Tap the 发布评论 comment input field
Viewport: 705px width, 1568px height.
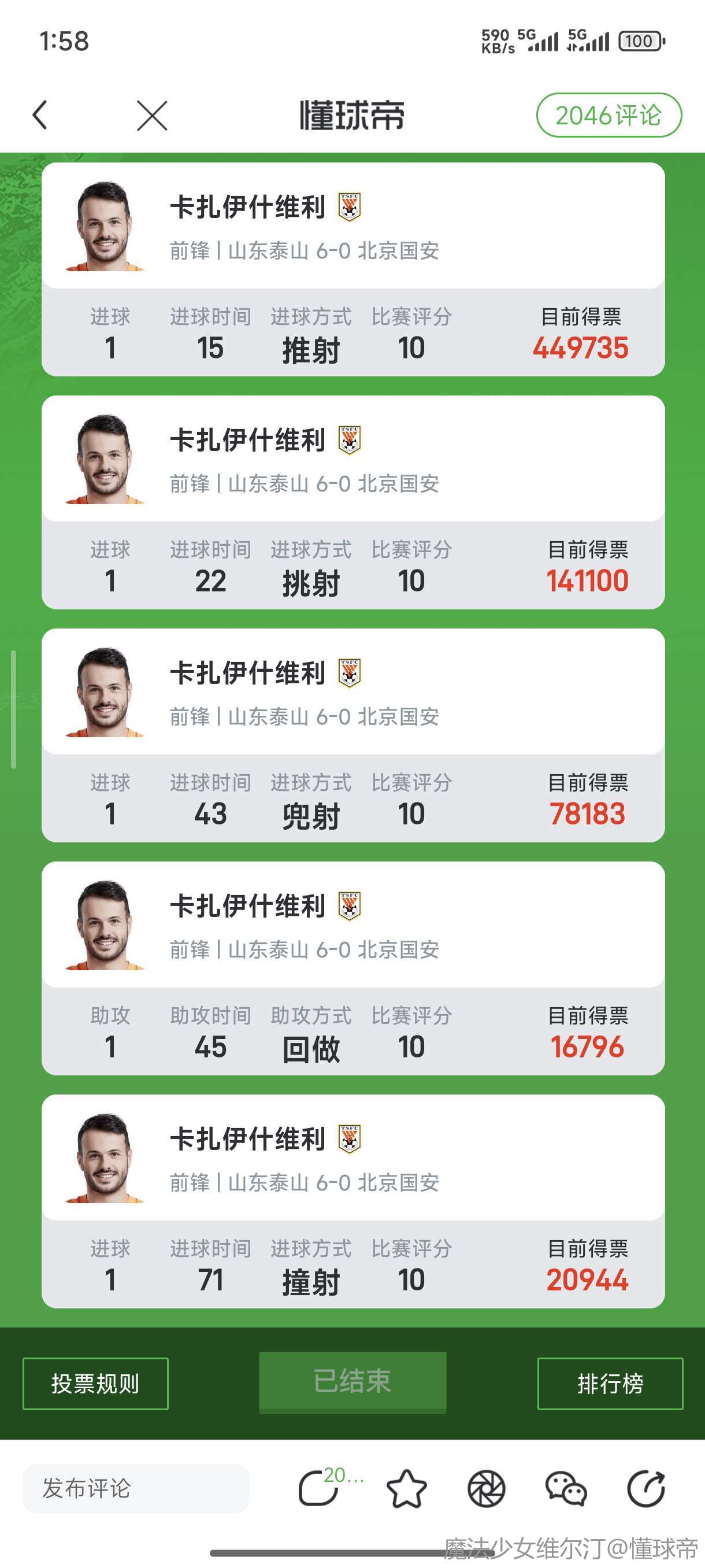pyautogui.click(x=136, y=1488)
